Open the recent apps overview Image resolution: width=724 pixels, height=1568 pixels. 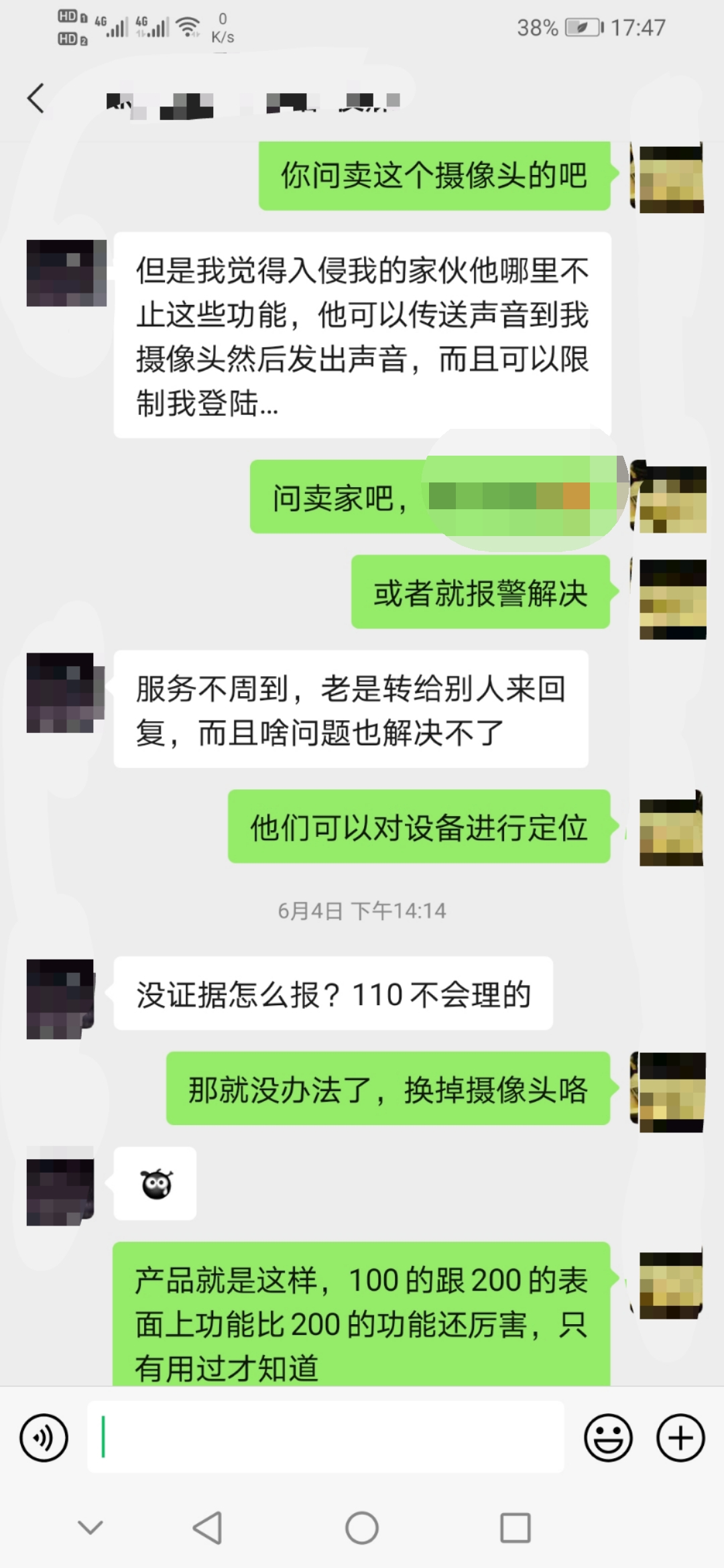tap(516, 1527)
